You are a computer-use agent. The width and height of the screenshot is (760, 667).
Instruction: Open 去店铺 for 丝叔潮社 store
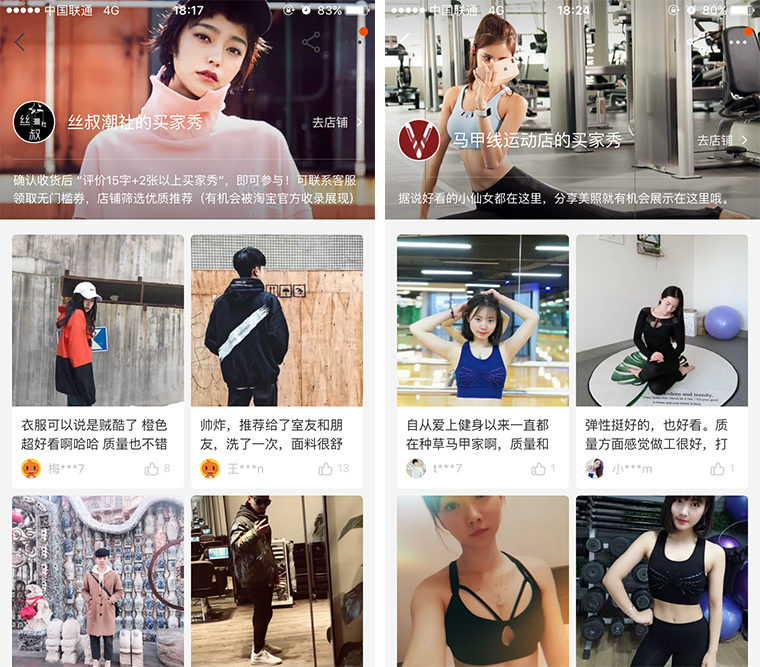[337, 122]
